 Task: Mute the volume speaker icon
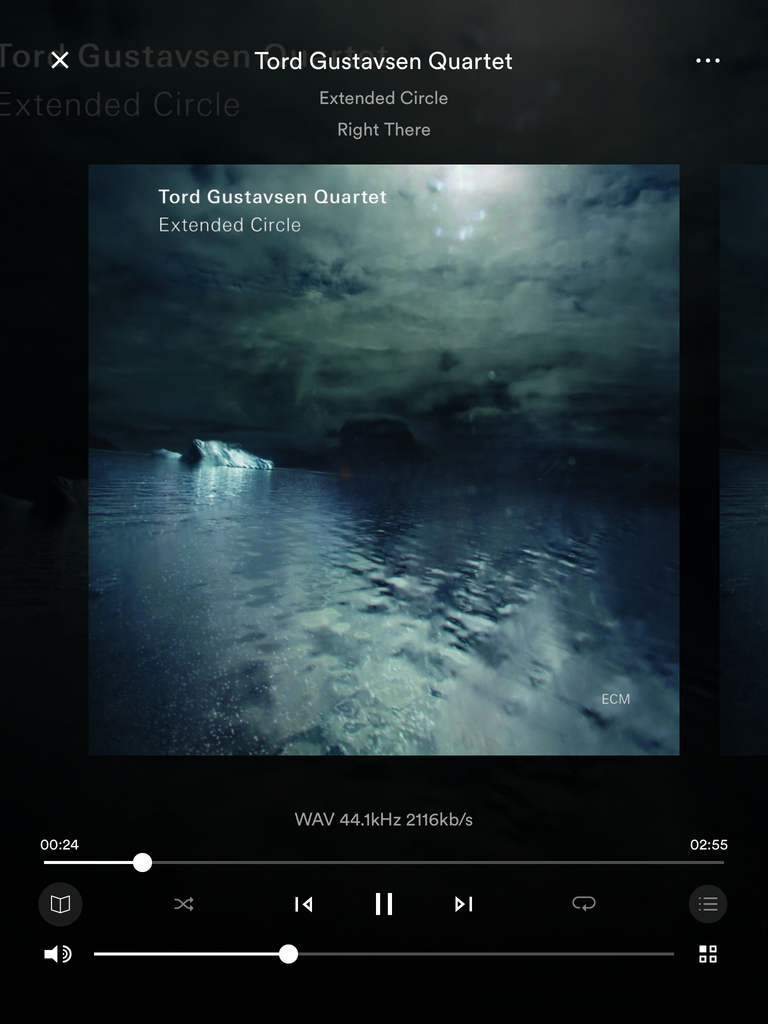coord(58,954)
